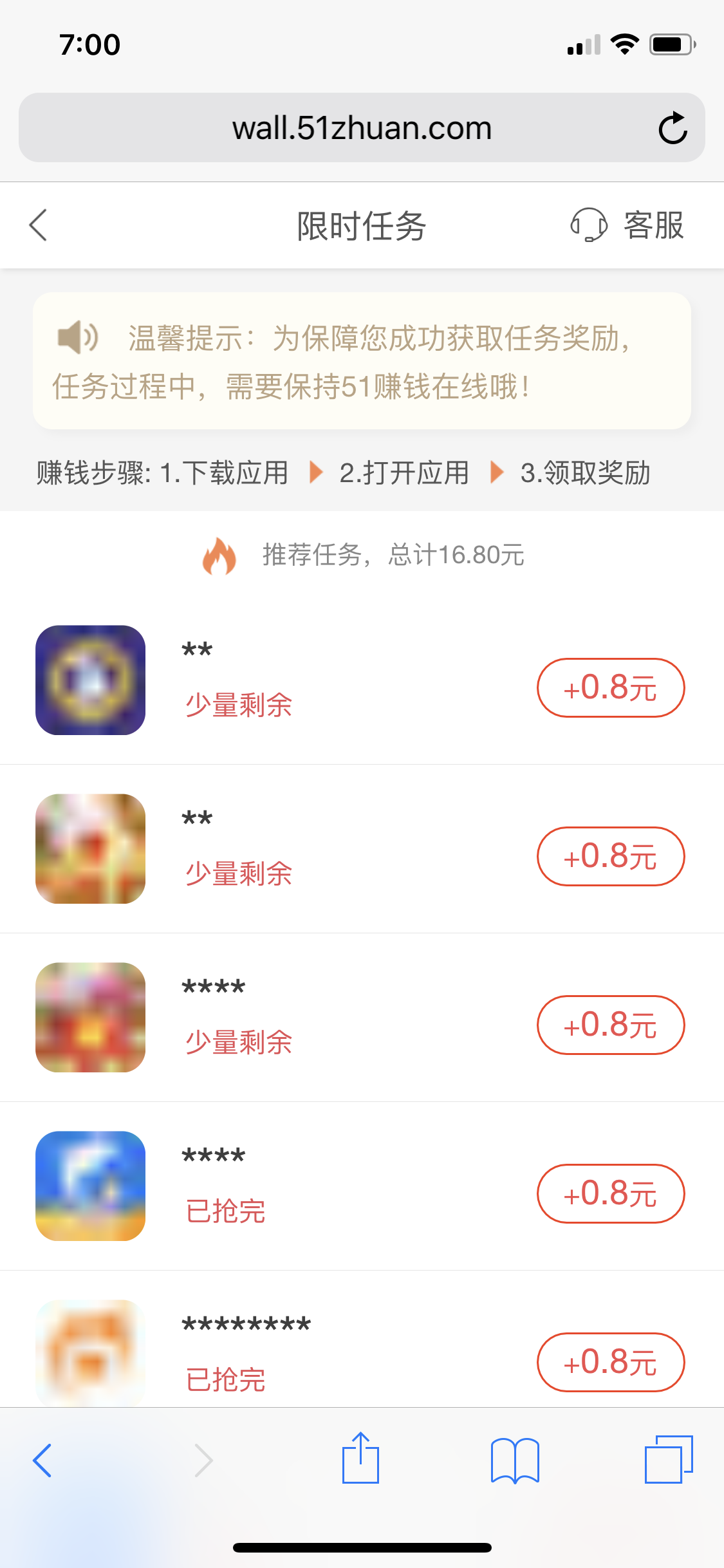Screen dimensions: 724x1568
Task: Tap the flame icon next to 推荐任务
Action: 219,556
